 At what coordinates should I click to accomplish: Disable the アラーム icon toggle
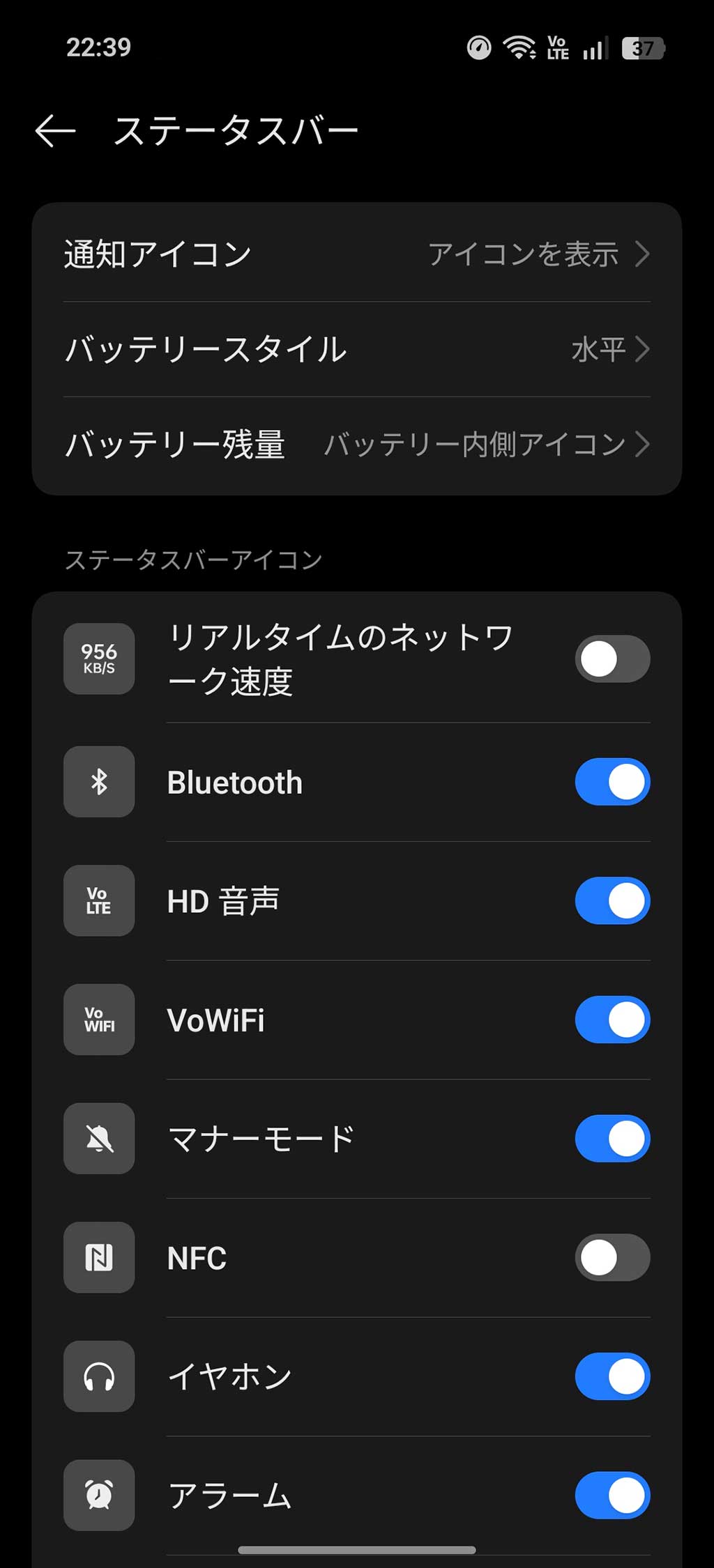pyautogui.click(x=612, y=1496)
